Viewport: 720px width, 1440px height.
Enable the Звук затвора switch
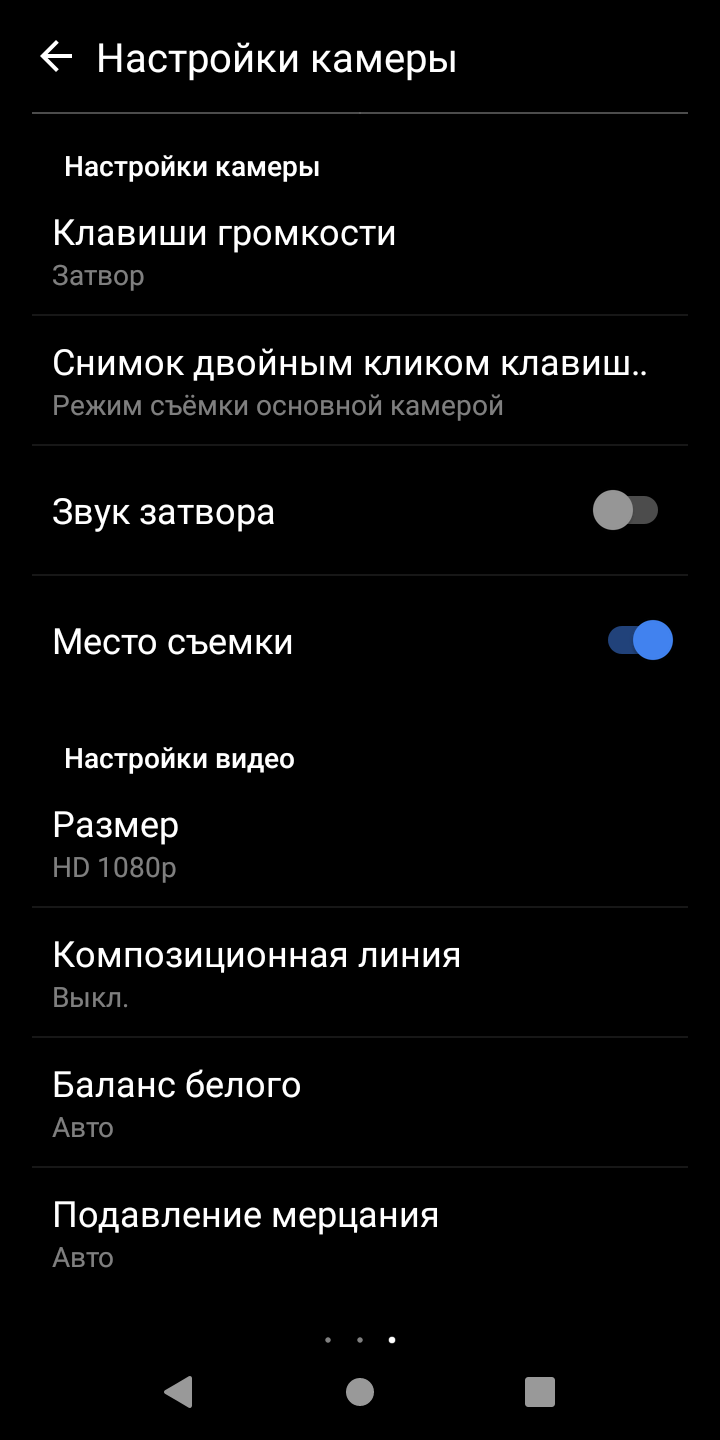(x=625, y=511)
